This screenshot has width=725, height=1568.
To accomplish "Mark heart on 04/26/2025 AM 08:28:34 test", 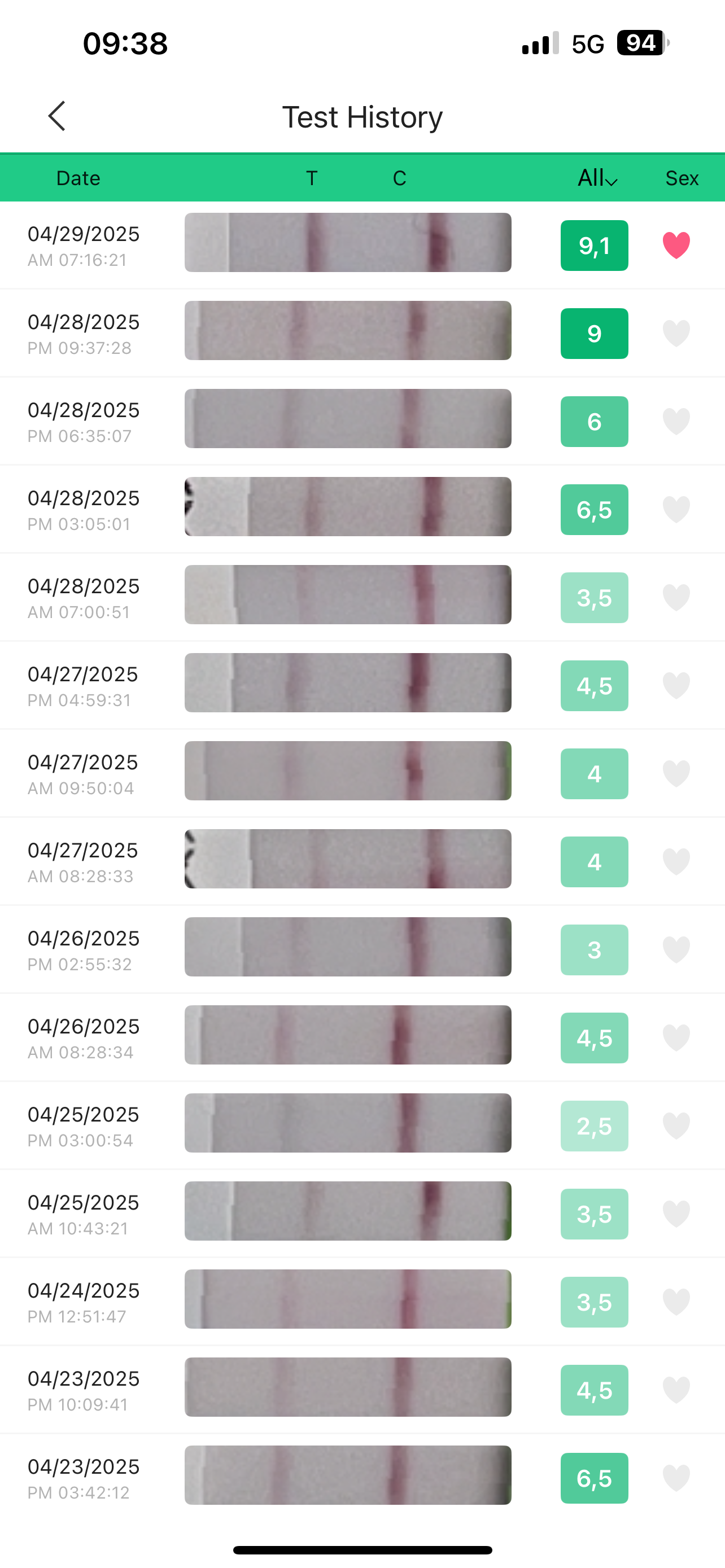I will [x=676, y=1038].
